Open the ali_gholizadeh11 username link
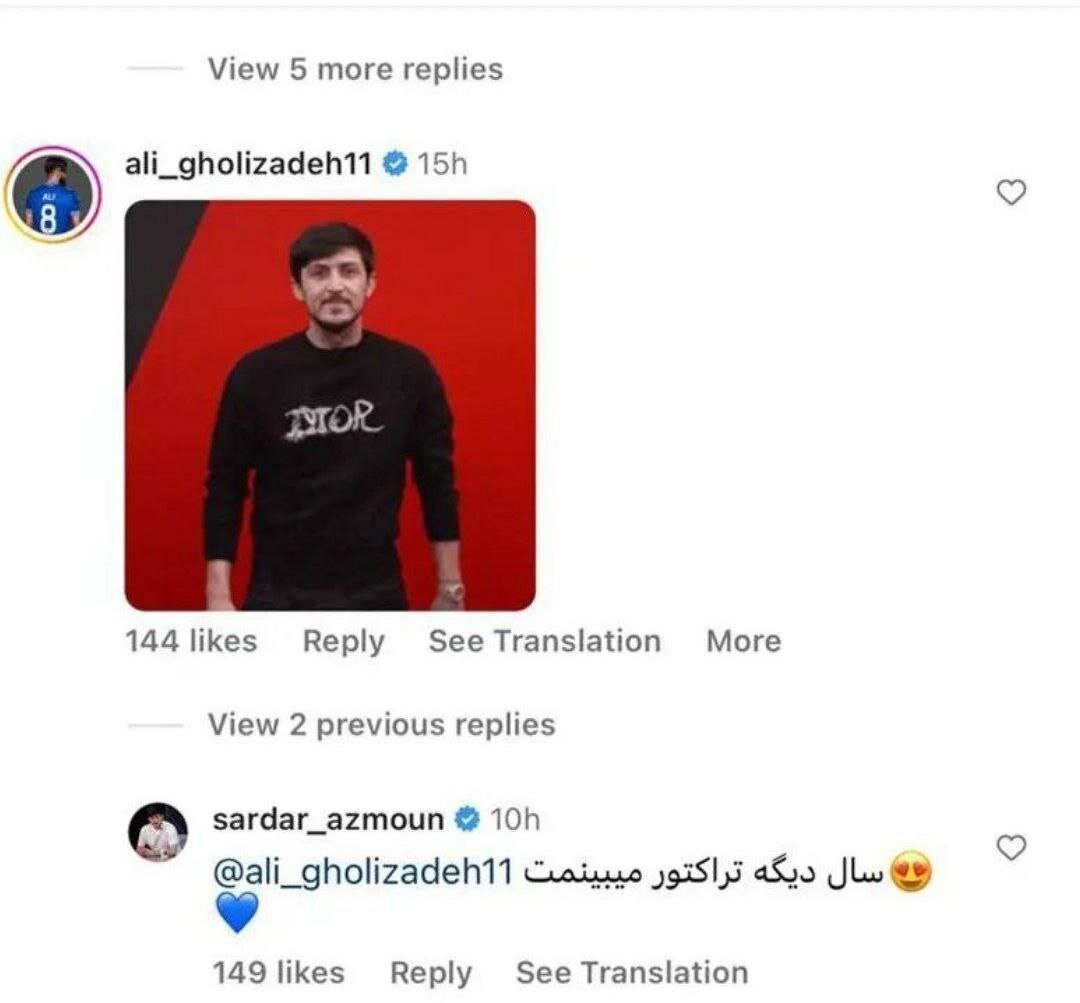Image resolution: width=1080 pixels, height=1003 pixels. point(248,164)
